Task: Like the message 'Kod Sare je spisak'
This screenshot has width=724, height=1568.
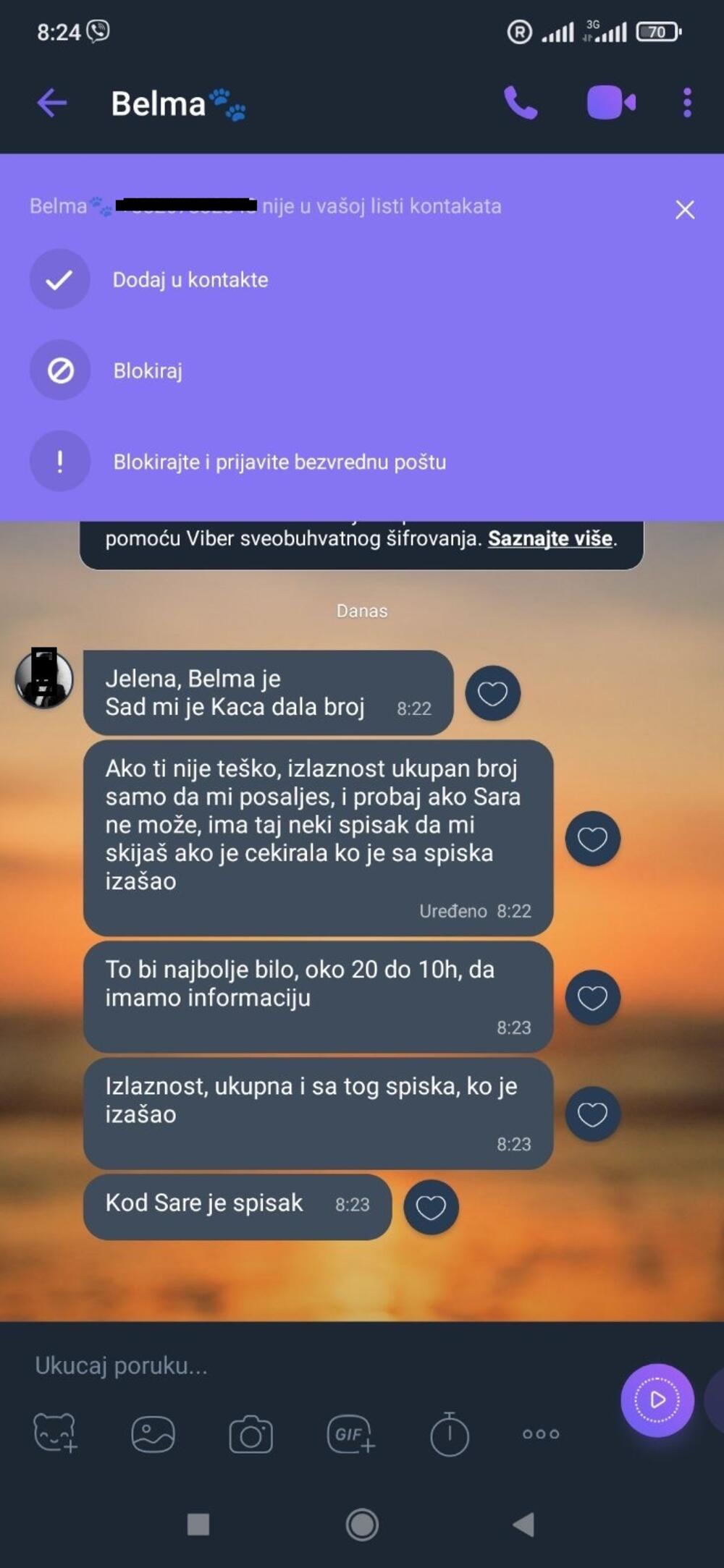Action: click(x=431, y=1207)
